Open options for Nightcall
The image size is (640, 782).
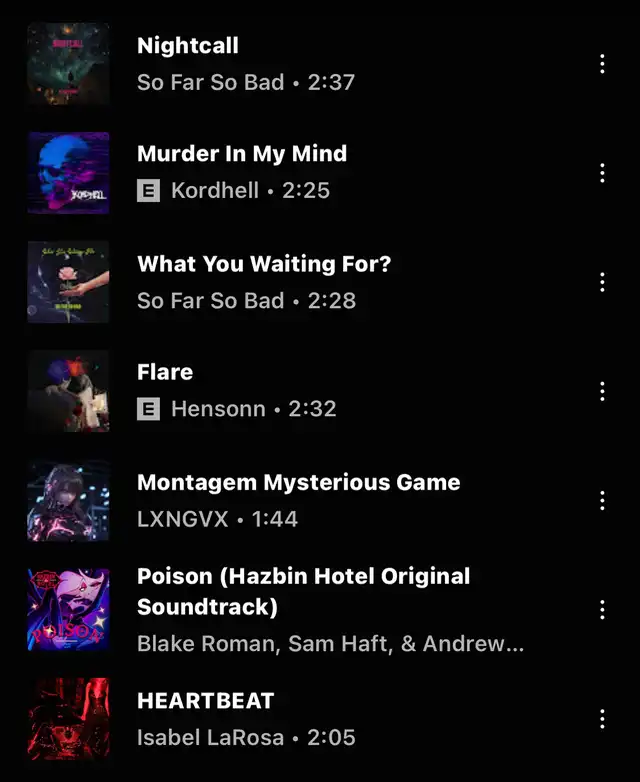602,64
